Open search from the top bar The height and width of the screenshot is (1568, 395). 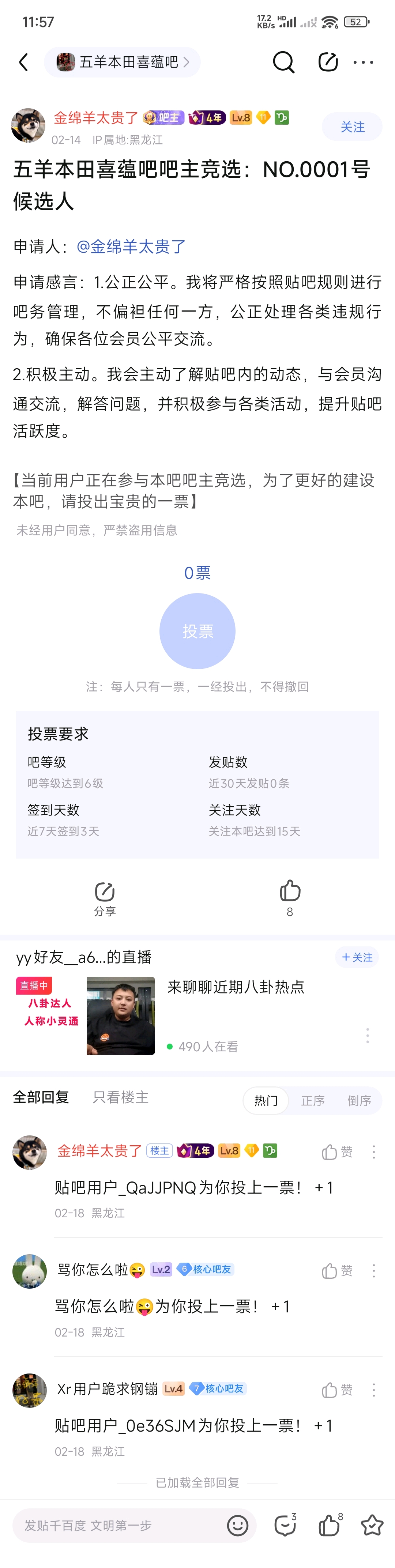tap(283, 62)
